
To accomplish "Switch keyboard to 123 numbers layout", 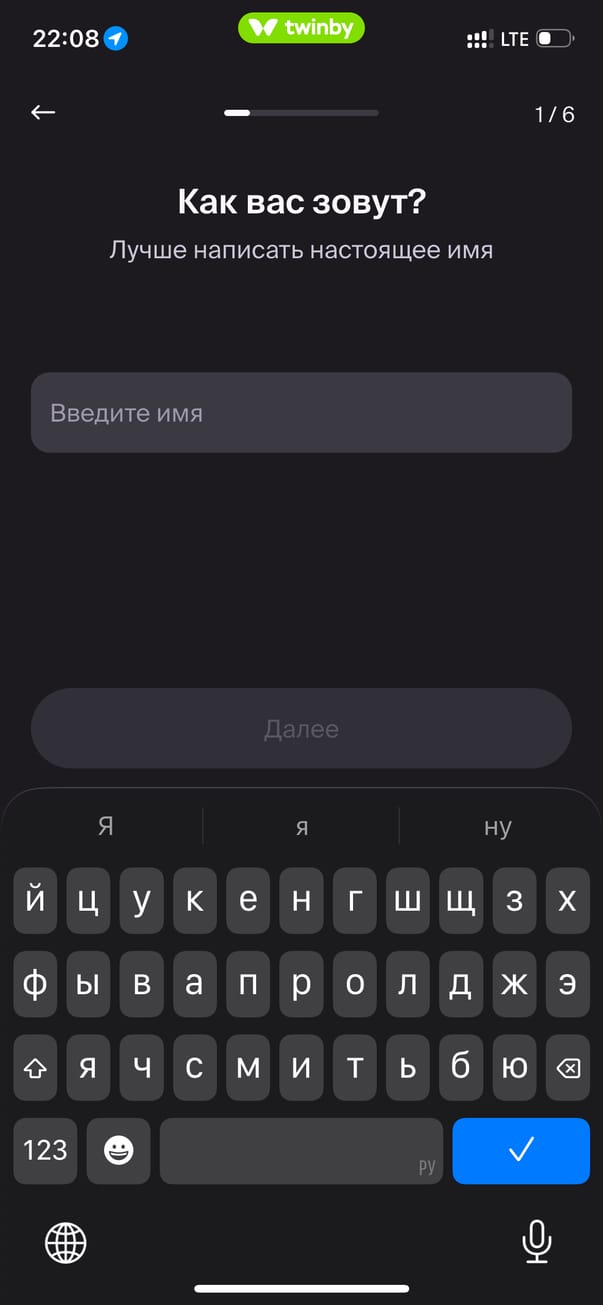I will click(x=45, y=1151).
